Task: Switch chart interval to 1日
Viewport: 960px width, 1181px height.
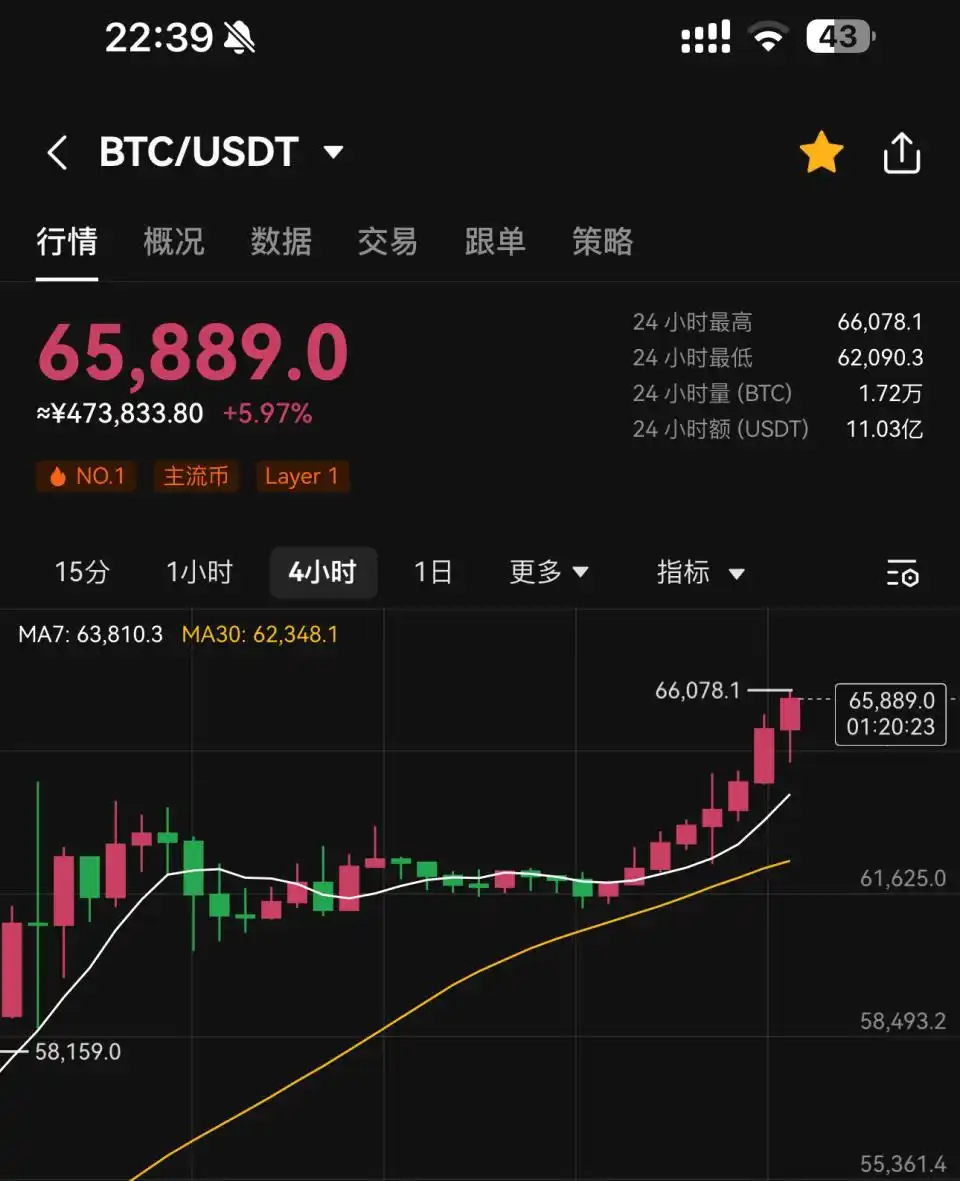Action: tap(433, 572)
